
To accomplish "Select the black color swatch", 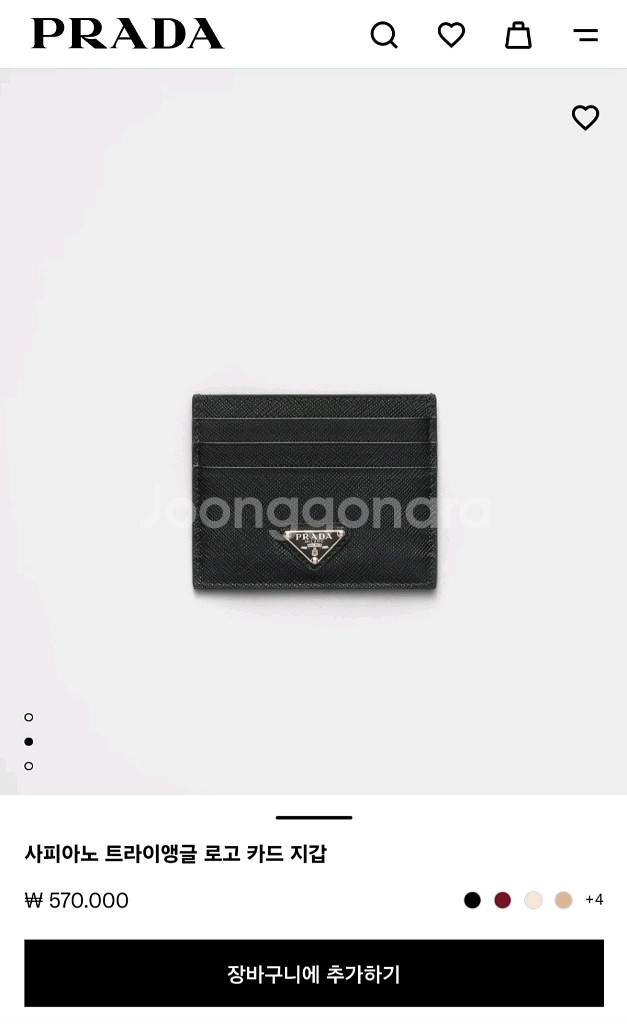I will 472,900.
